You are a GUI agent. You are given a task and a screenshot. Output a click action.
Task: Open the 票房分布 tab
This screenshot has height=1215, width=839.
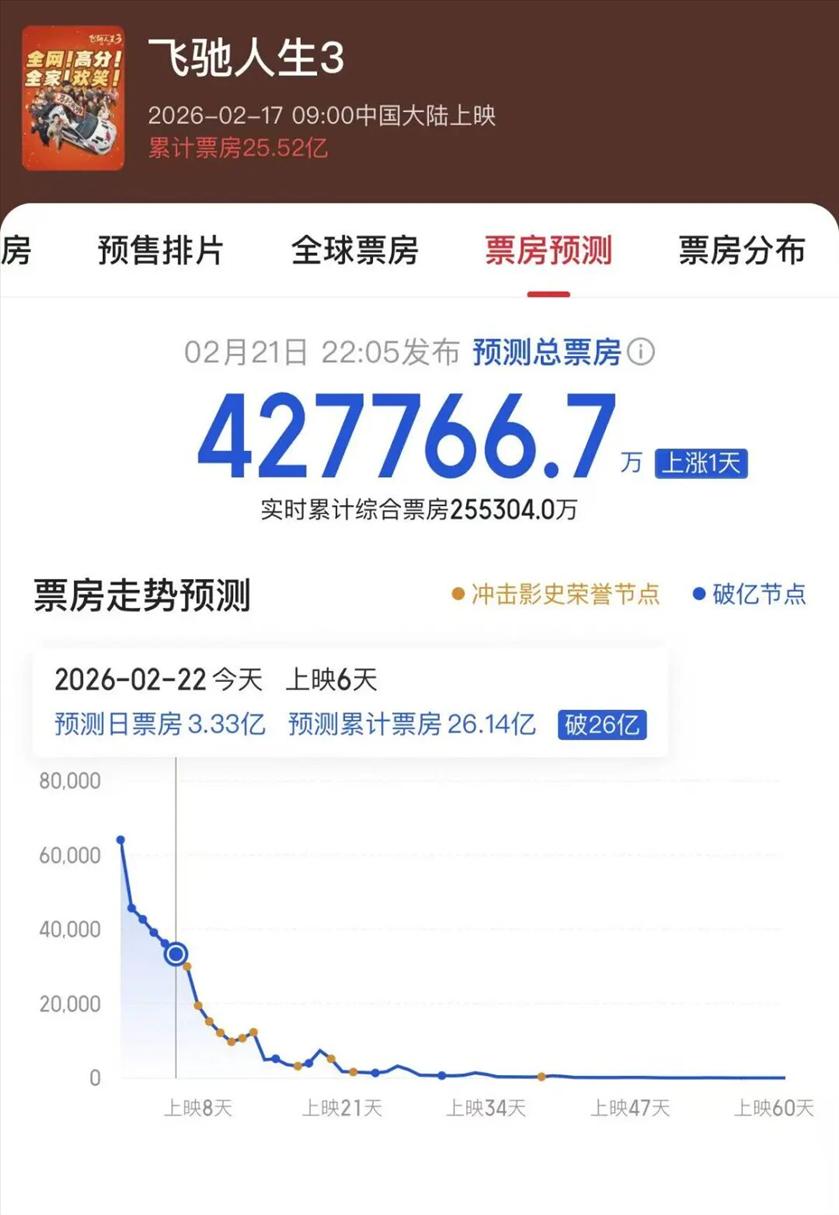741,250
